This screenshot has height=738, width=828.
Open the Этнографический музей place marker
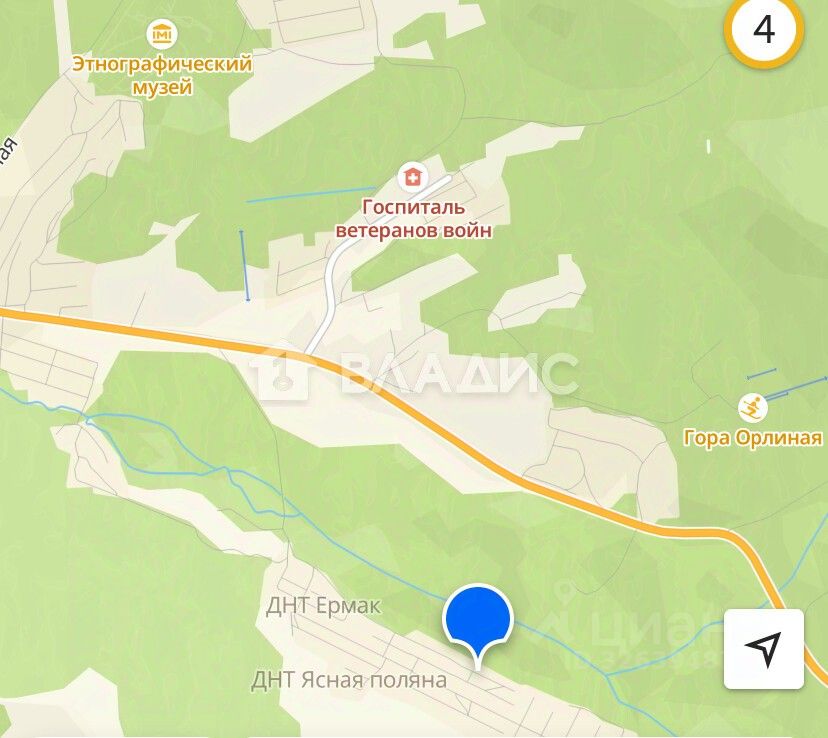160,35
